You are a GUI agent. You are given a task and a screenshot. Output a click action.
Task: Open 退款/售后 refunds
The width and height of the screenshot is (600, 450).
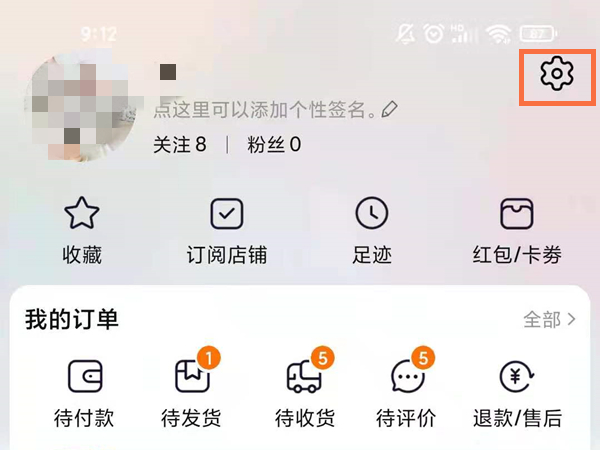(517, 394)
